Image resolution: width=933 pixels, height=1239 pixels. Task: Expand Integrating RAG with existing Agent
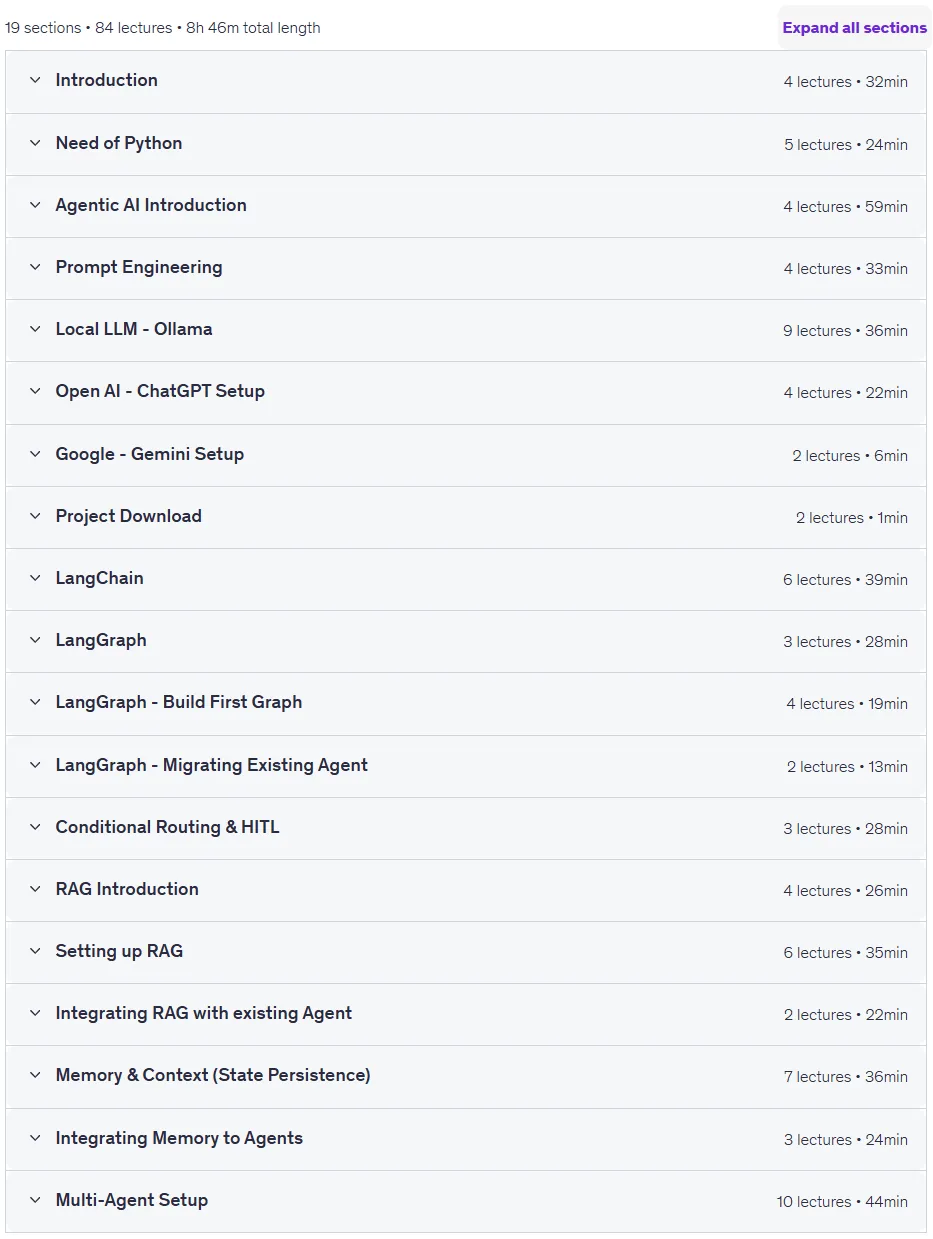click(466, 1014)
